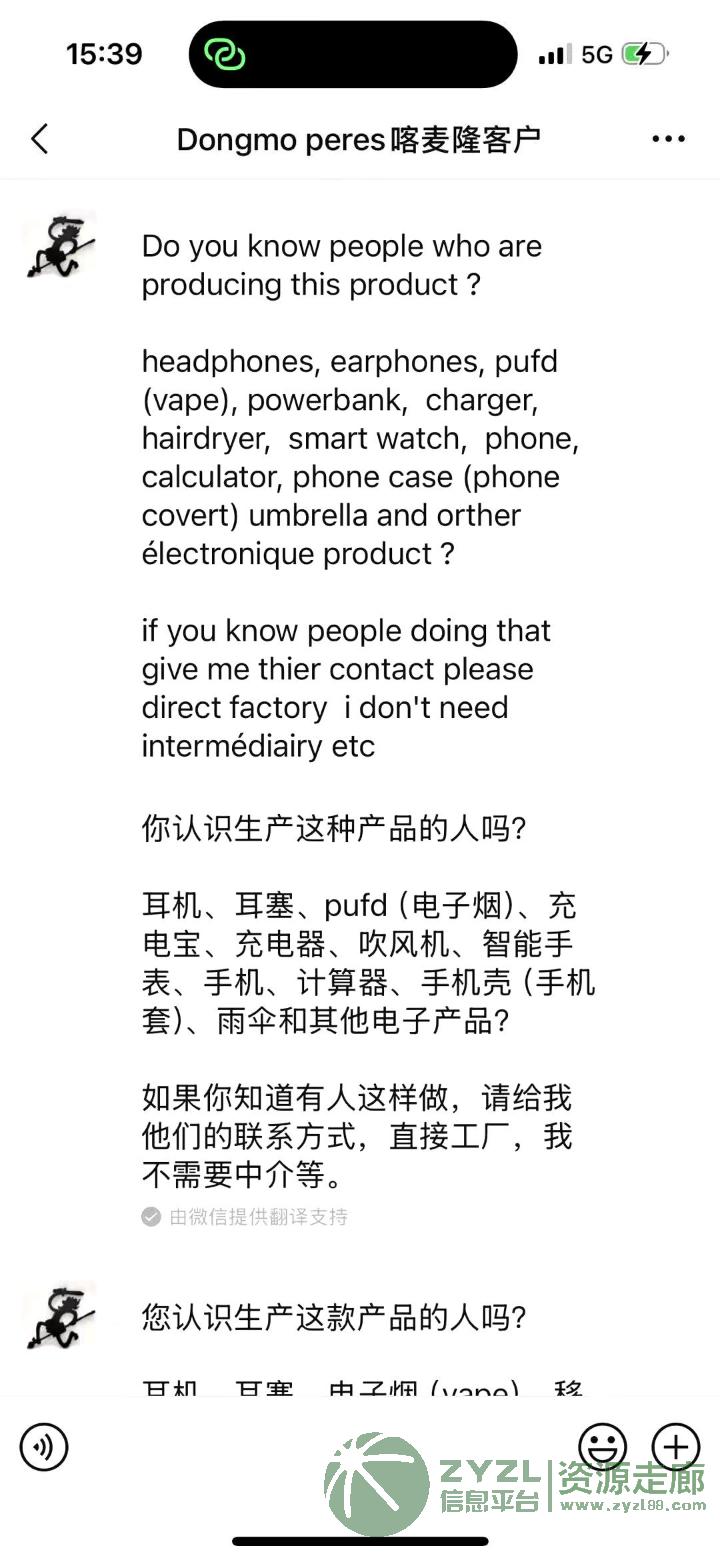Open sender's avatar beside the English message
Viewport: 720px width, 1560px height.
pos(60,245)
